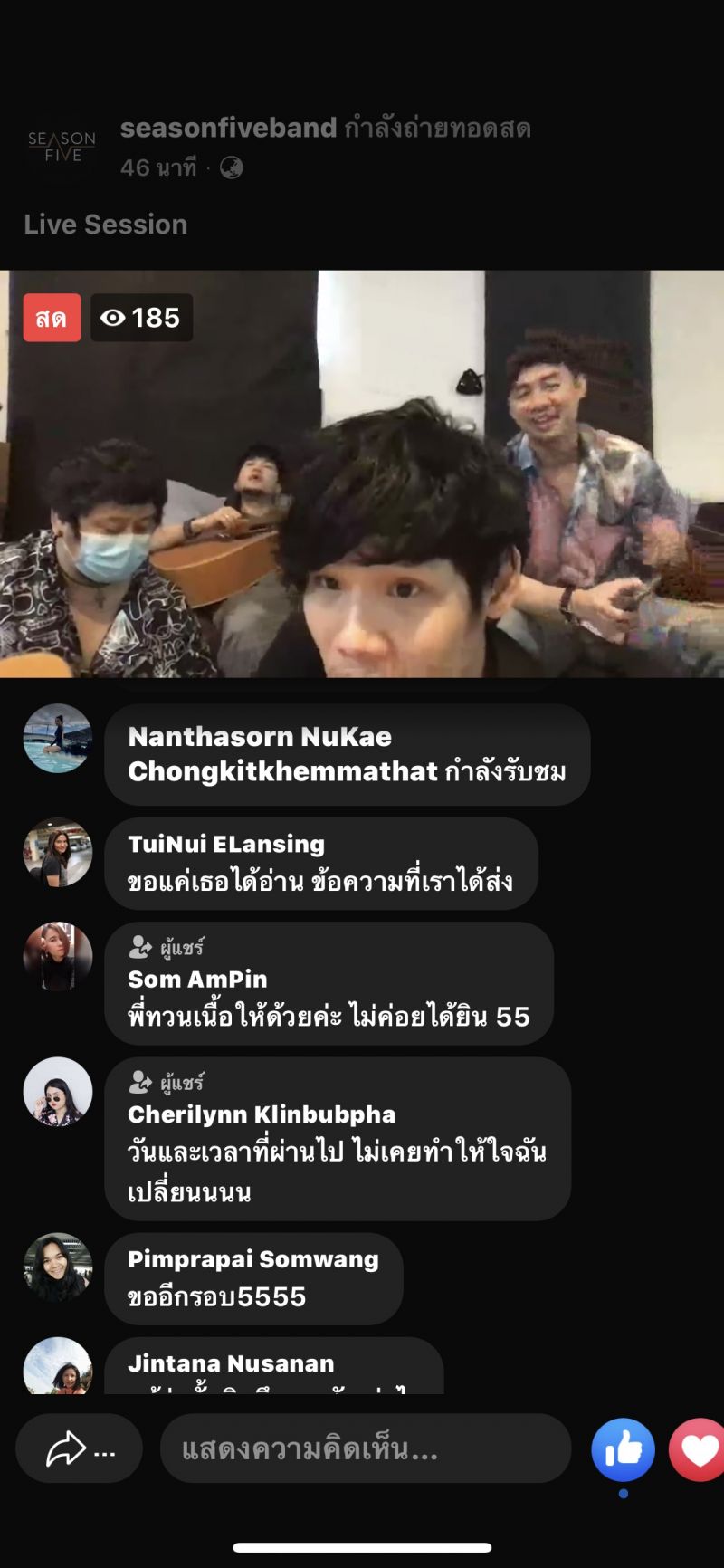724x1568 pixels.
Task: Open the Season Five profile picture
Action: [x=62, y=147]
